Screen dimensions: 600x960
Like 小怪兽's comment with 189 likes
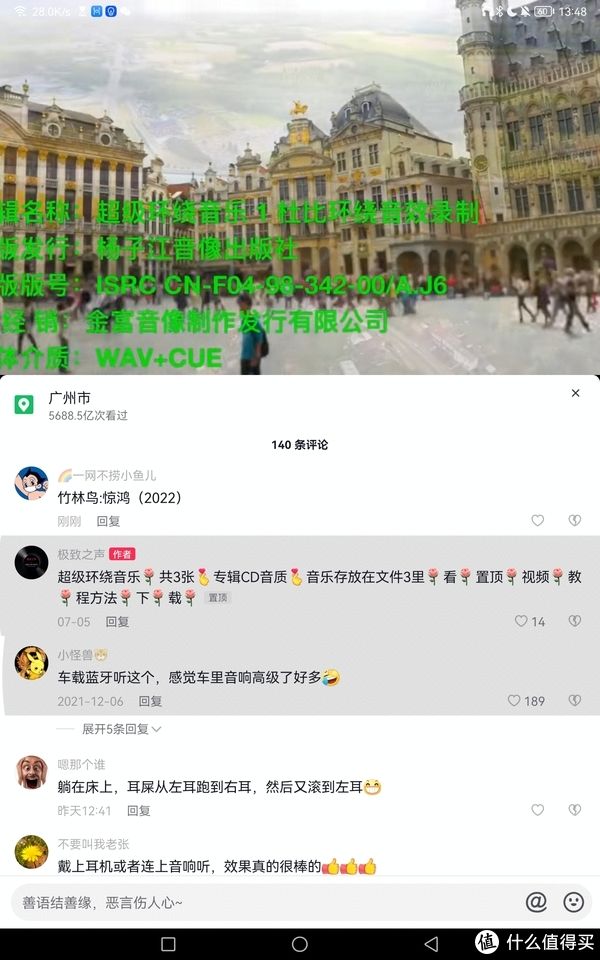[514, 701]
